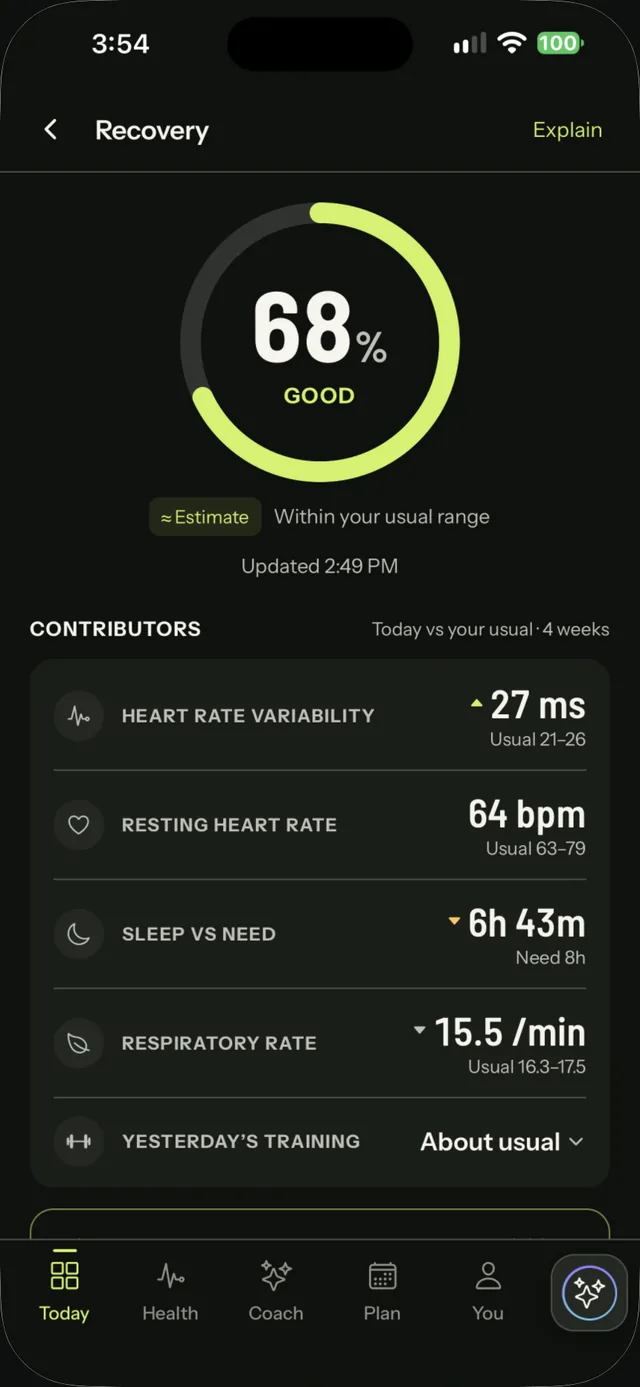
Task: Open the Heart Rate Variability contributor
Action: point(320,716)
